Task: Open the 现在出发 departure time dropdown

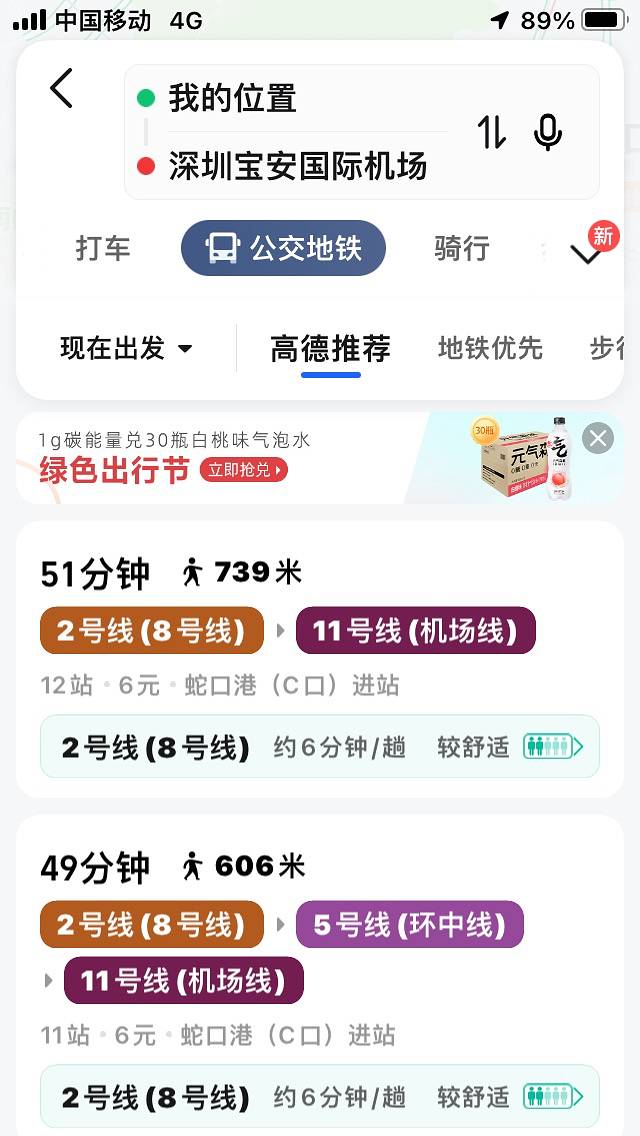Action: pos(126,348)
